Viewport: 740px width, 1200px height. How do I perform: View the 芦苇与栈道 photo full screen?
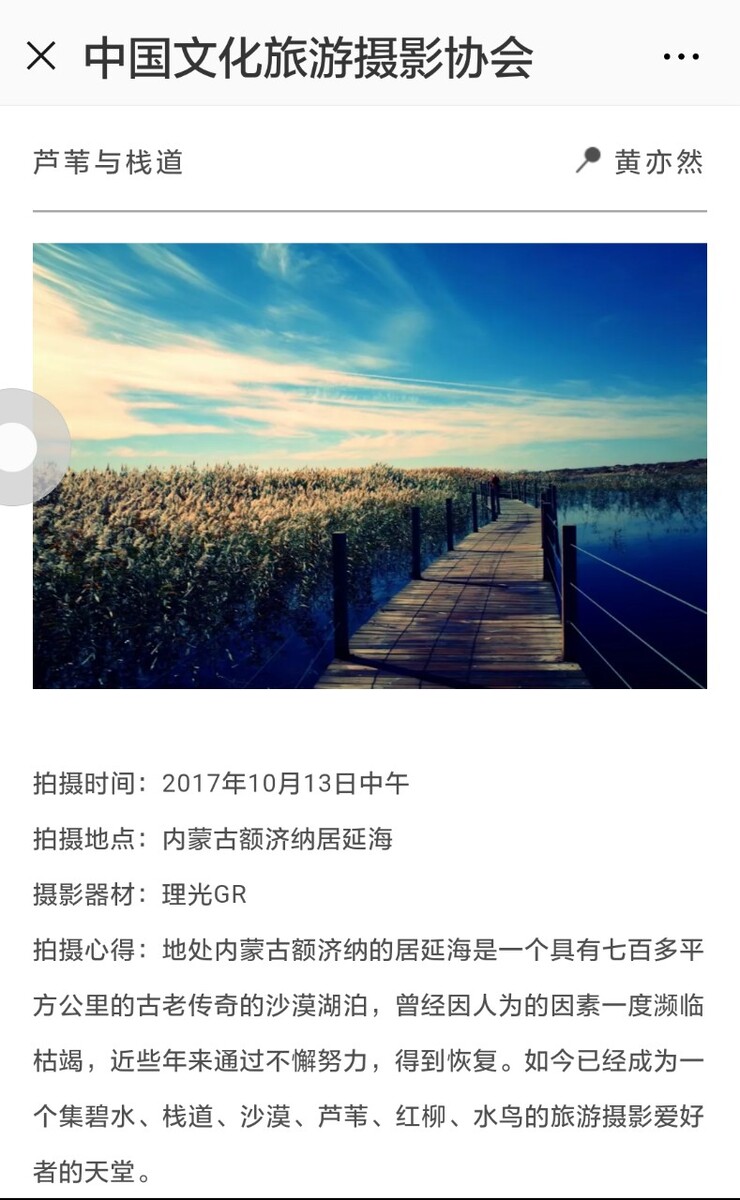370,466
